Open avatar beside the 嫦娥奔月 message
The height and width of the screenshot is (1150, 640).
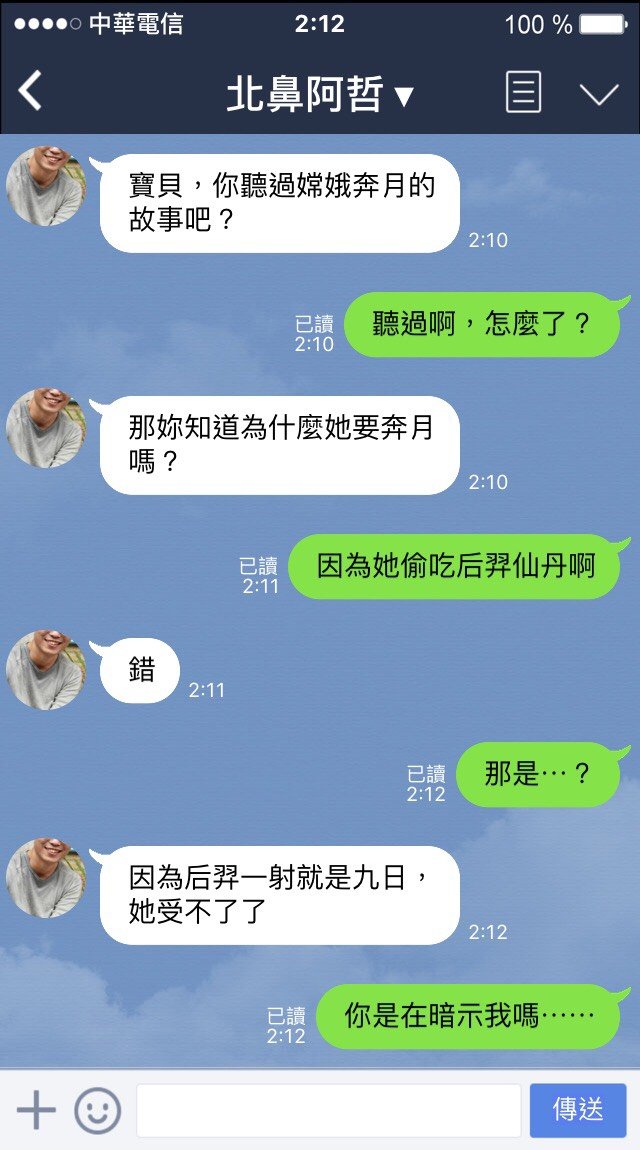(46, 185)
